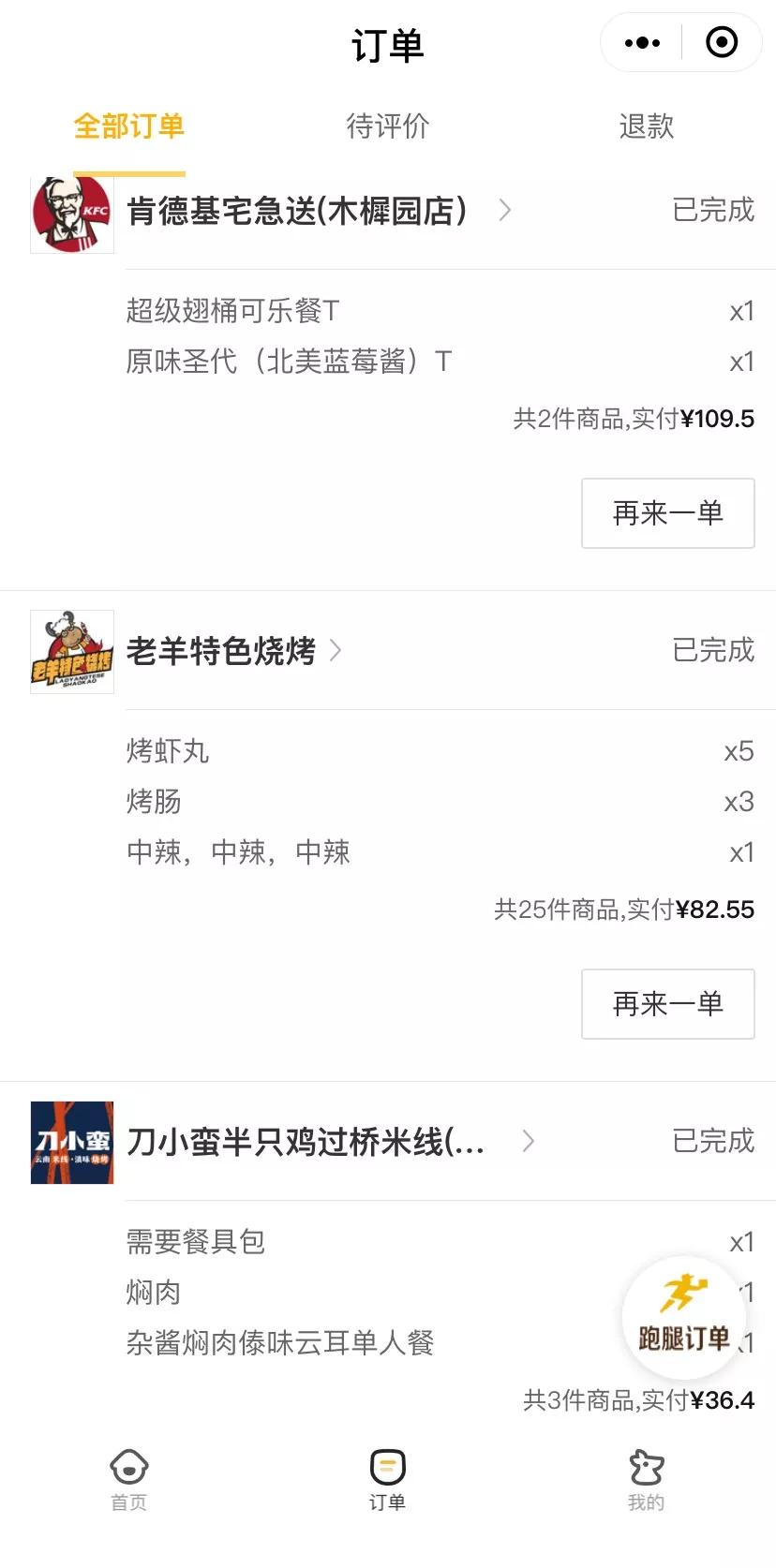Tap the 刀小蛮 store logo thumbnail
The height and width of the screenshot is (1568, 776).
71,1143
